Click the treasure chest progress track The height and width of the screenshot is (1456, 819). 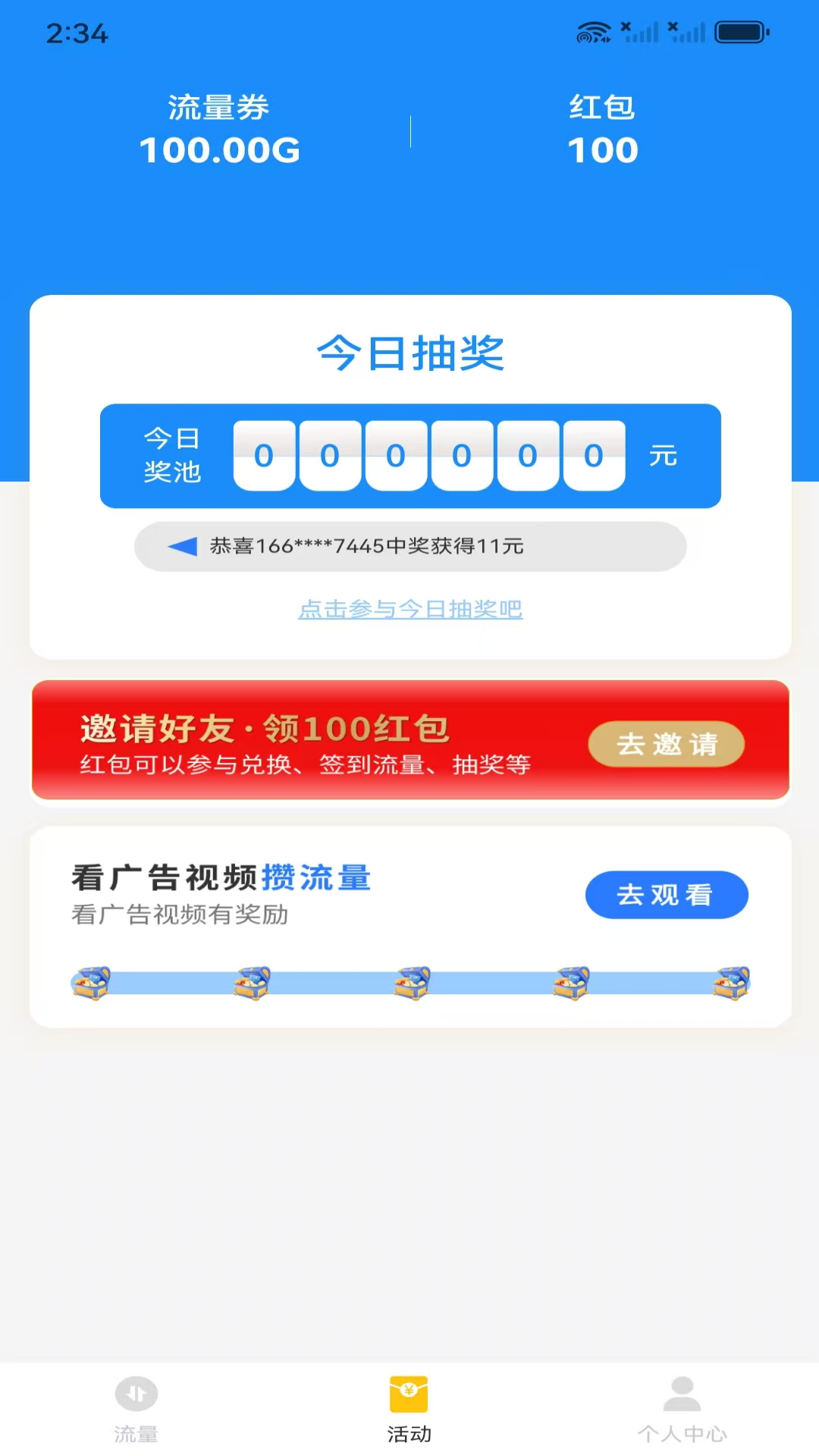point(409,982)
